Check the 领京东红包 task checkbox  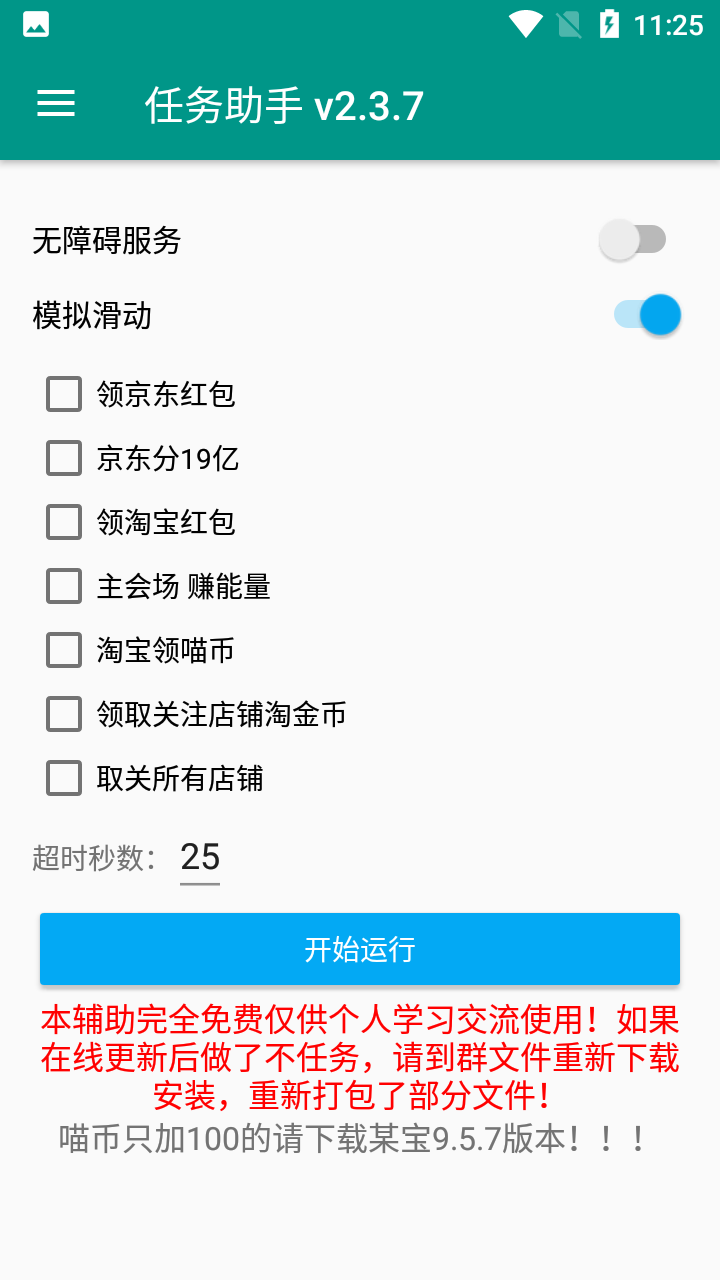(63, 394)
